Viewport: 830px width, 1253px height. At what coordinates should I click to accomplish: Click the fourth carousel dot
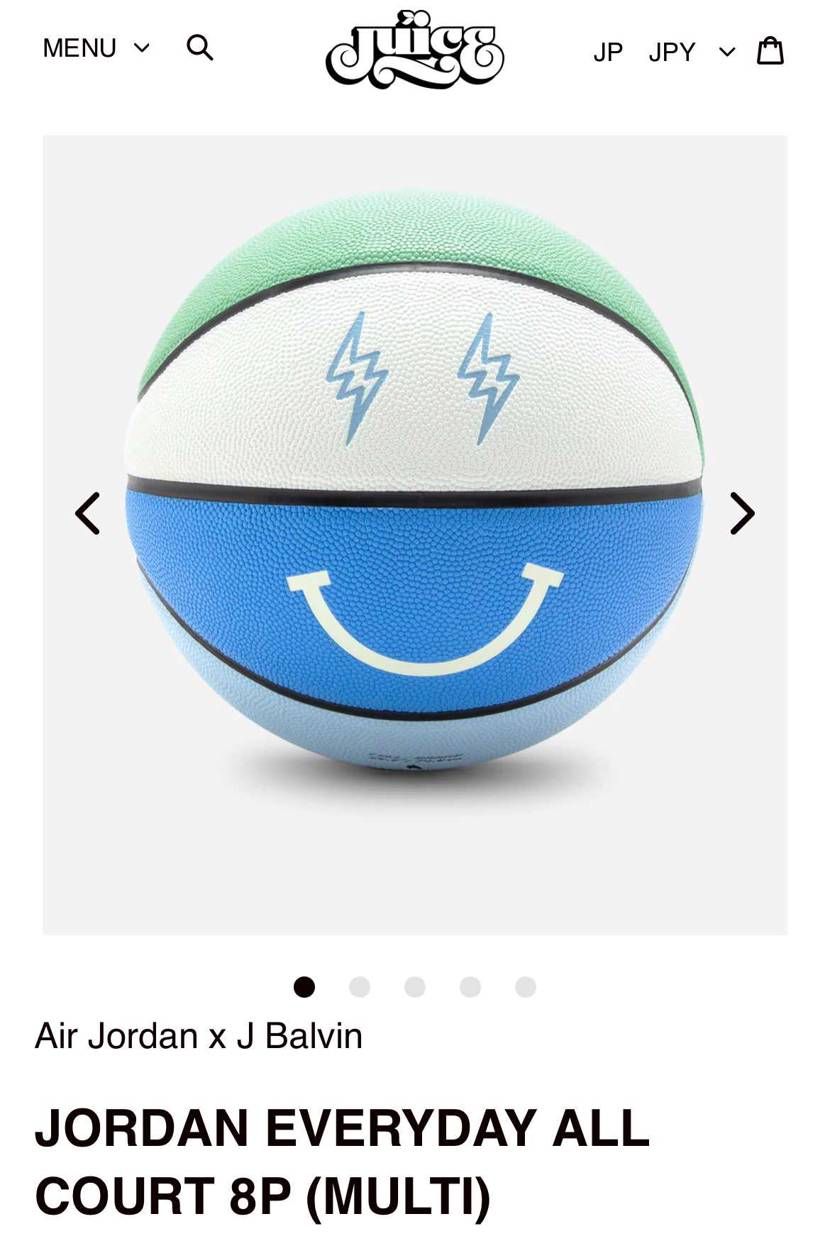[x=468, y=987]
